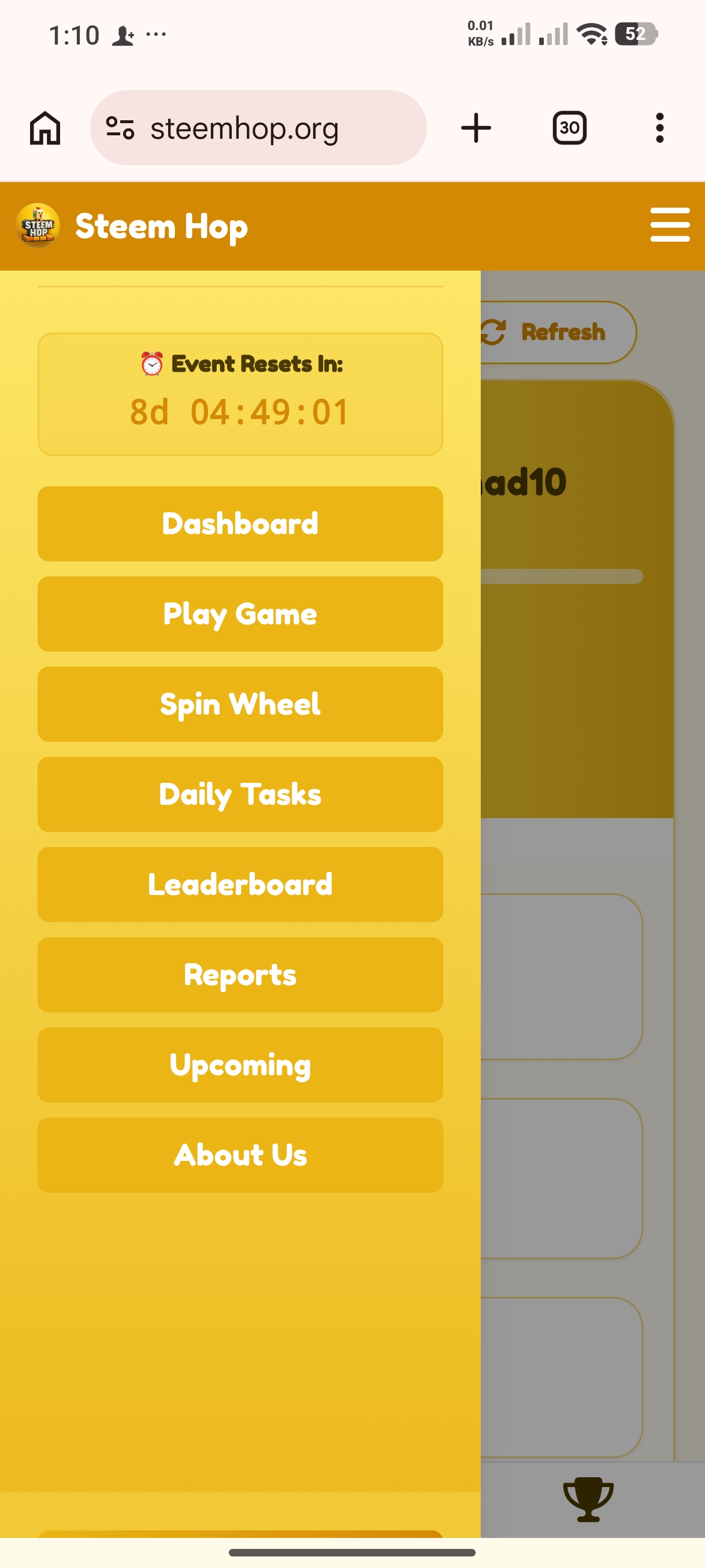Open the browser overflow menu
705x1568 pixels.
[659, 128]
